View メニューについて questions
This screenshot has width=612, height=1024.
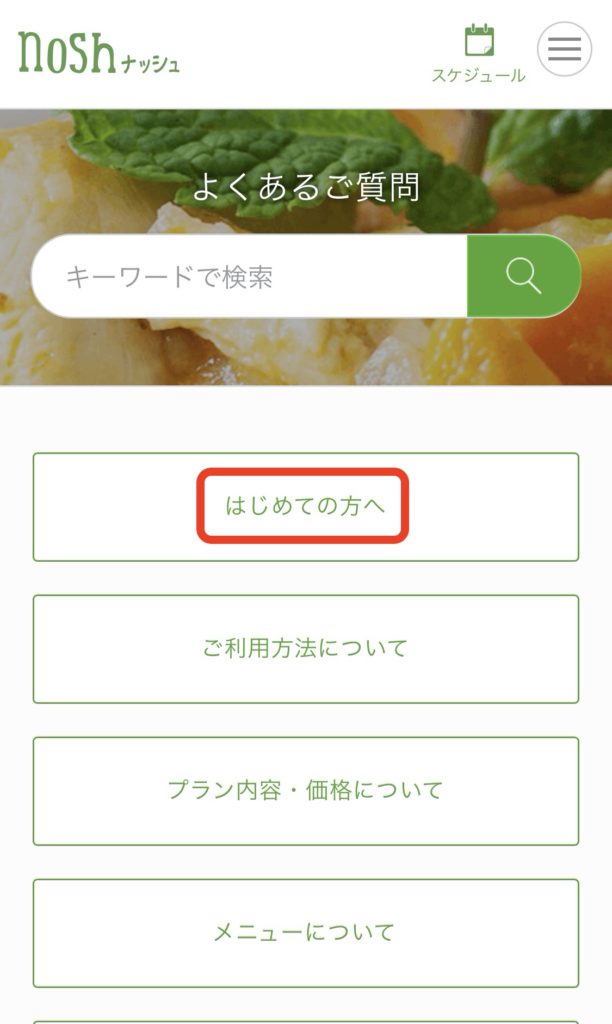305,933
